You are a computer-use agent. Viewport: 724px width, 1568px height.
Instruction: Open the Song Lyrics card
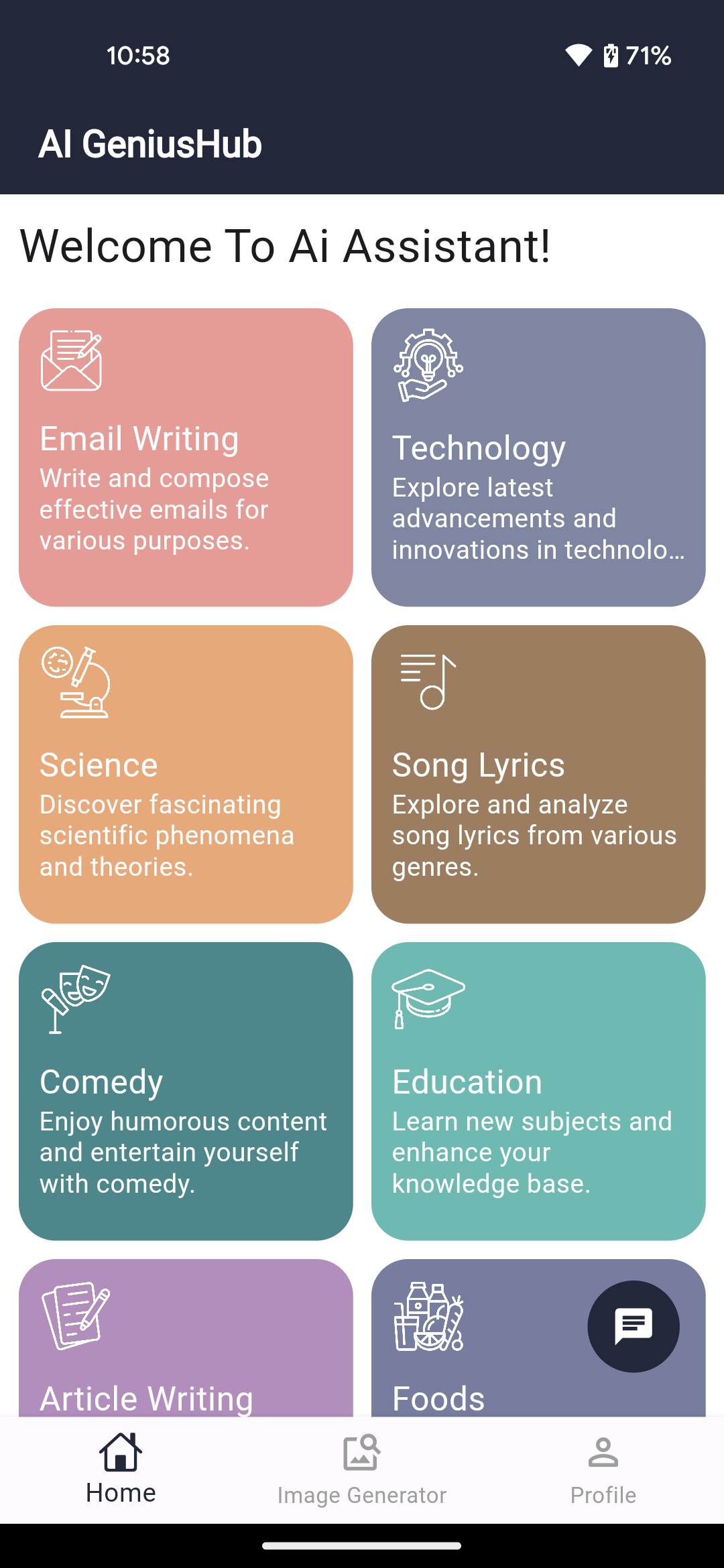538,774
